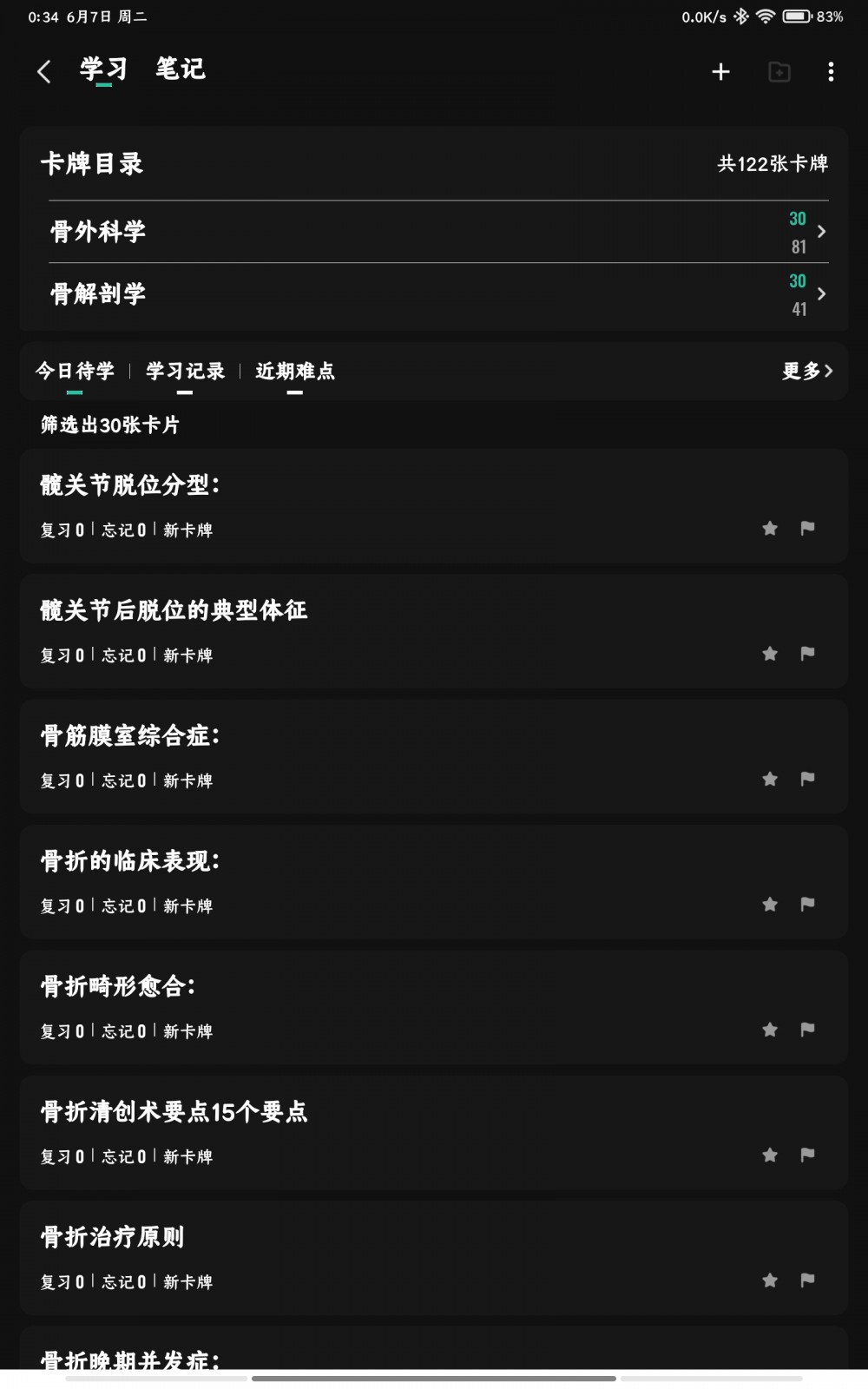
Task: Add a new card with plus icon
Action: click(x=720, y=72)
